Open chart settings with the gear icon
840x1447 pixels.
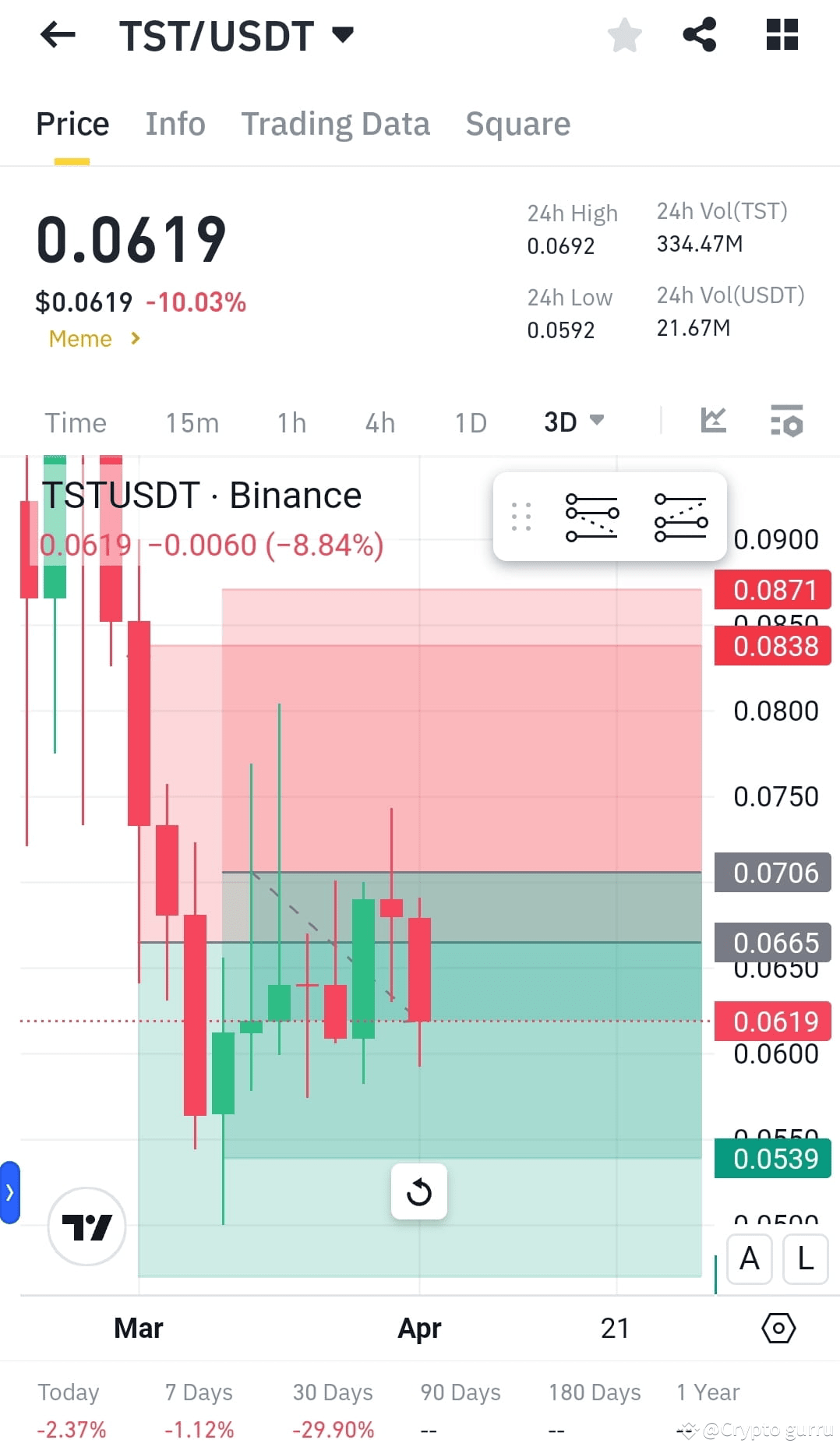pyautogui.click(x=786, y=422)
